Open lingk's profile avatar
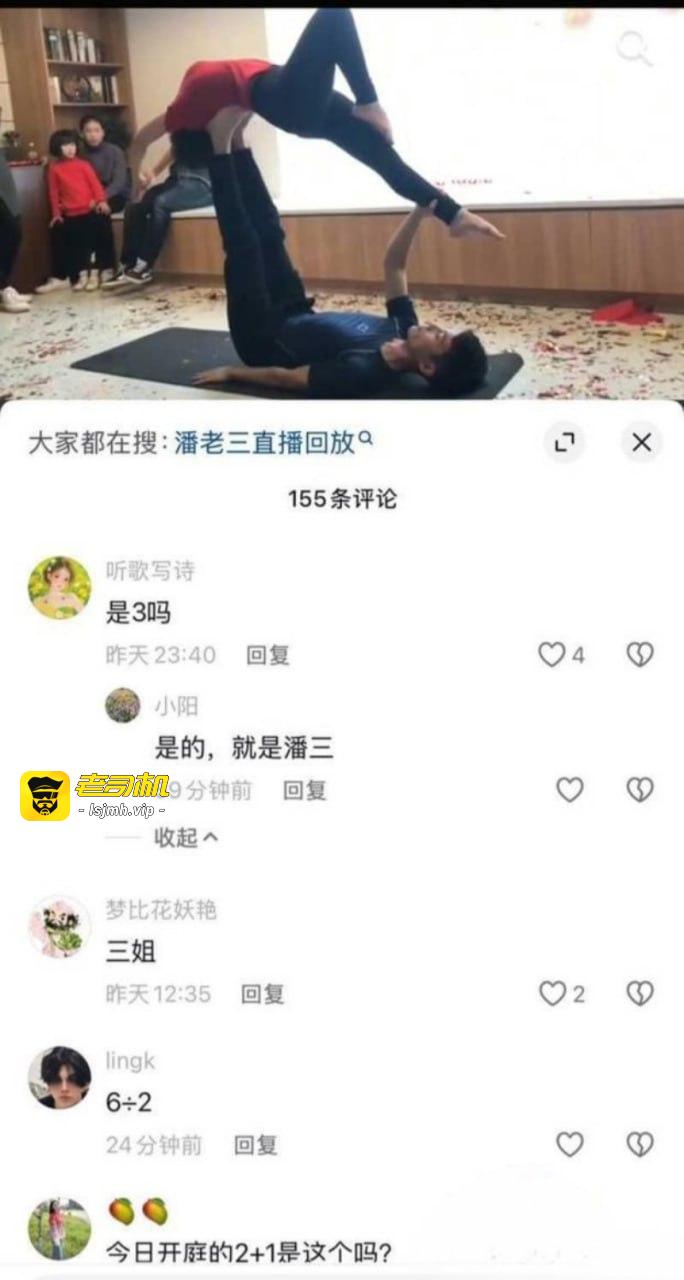The width and height of the screenshot is (684, 1280). point(59,1078)
